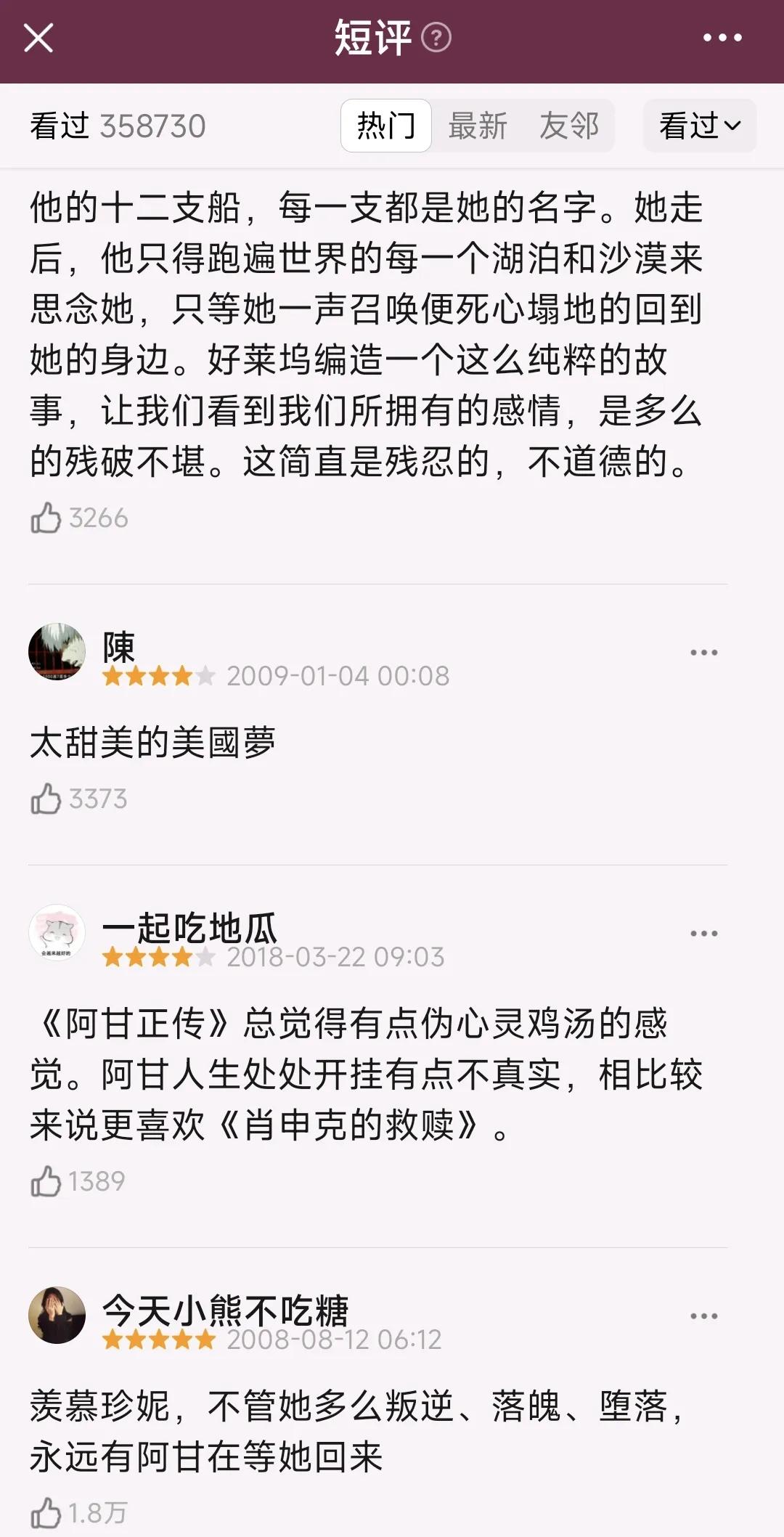784x1537 pixels.
Task: Open the top-right more options menu
Action: pos(721,37)
